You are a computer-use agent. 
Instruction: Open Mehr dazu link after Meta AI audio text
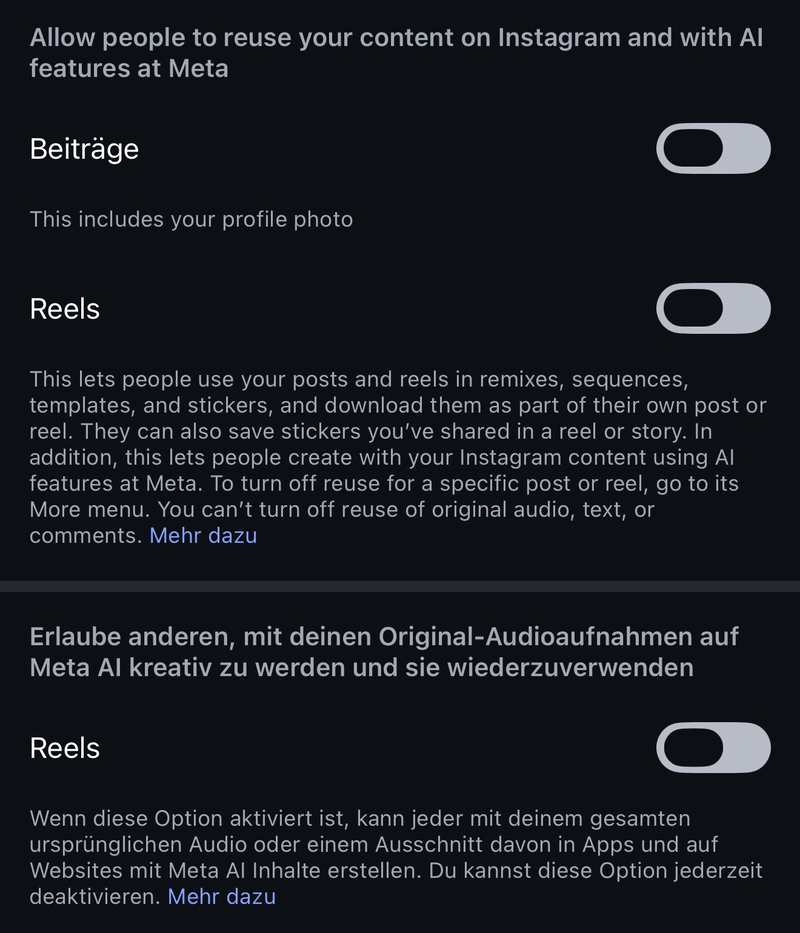(221, 896)
